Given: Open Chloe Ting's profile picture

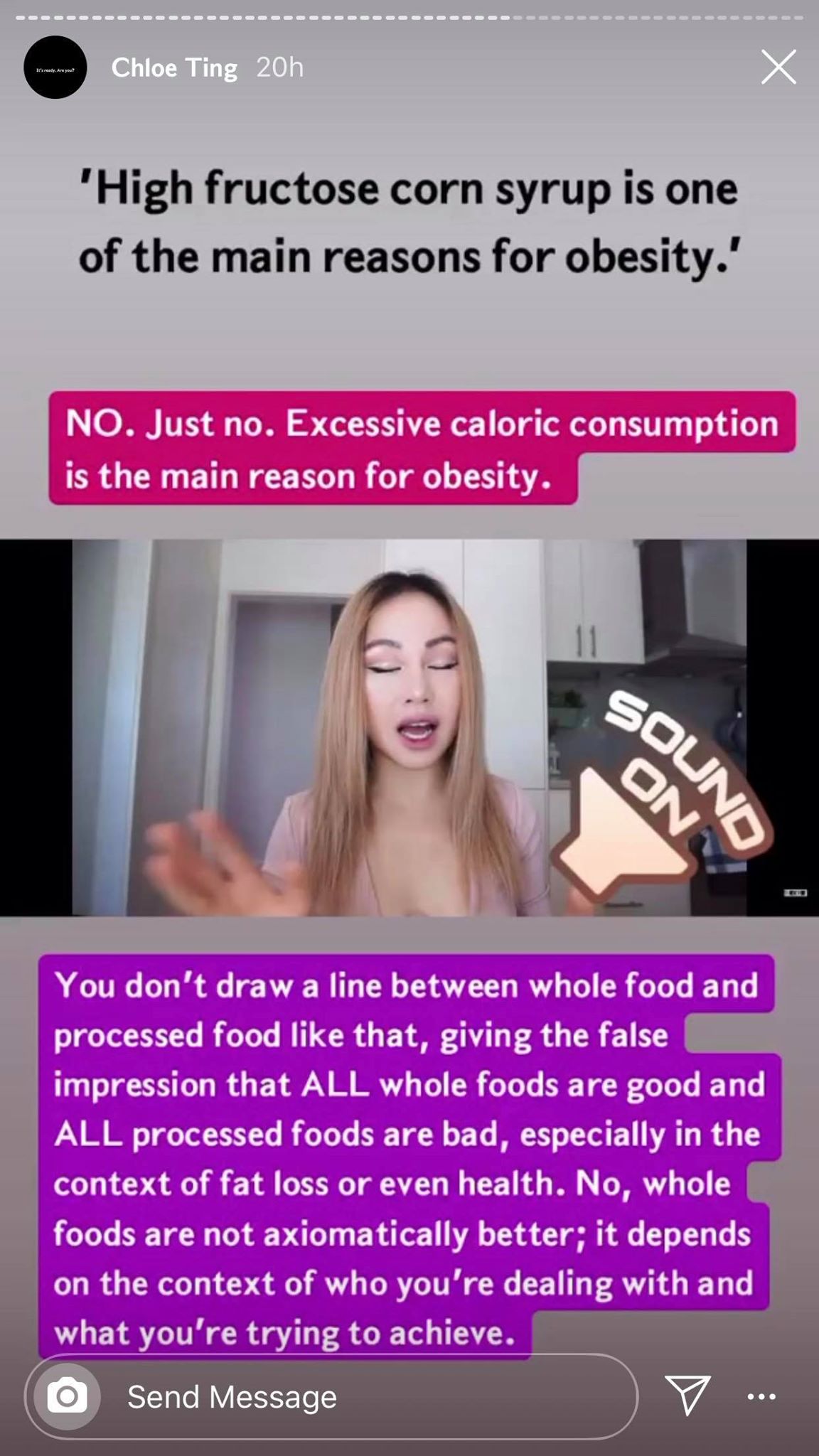Looking at the screenshot, I should pos(55,67).
